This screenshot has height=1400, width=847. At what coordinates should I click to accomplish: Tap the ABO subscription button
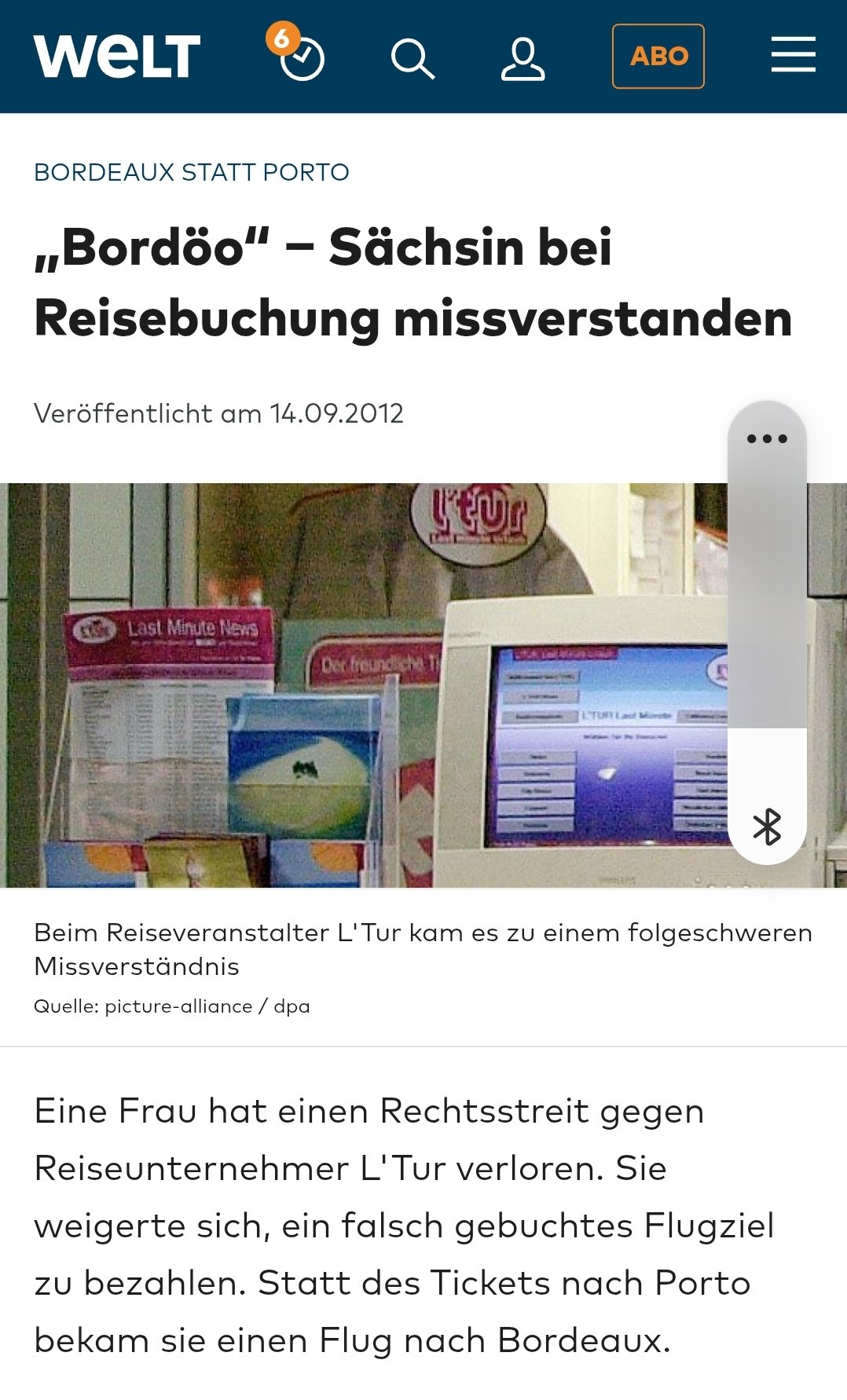pos(658,57)
